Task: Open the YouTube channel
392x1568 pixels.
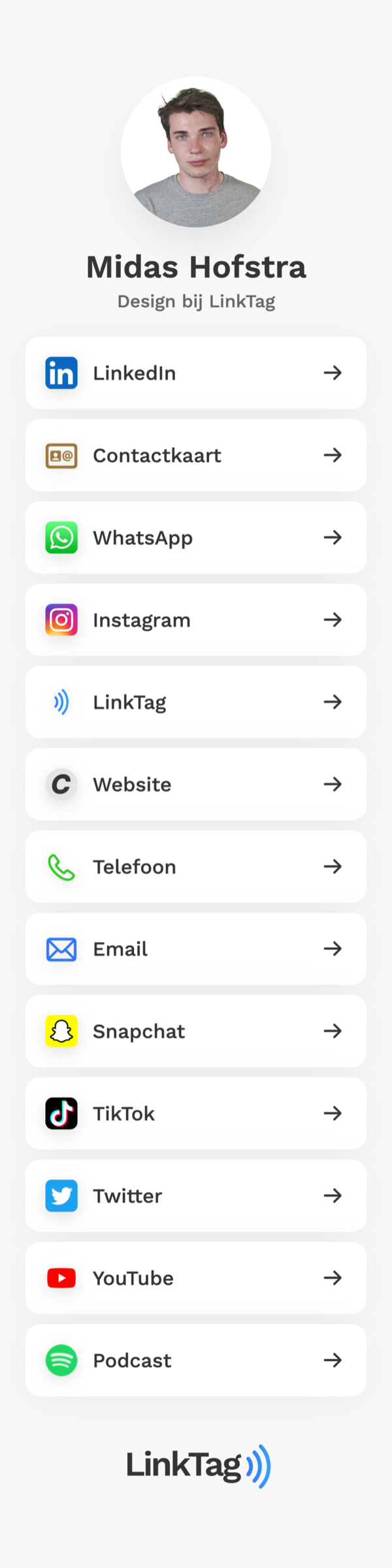Action: pyautogui.click(x=196, y=1278)
